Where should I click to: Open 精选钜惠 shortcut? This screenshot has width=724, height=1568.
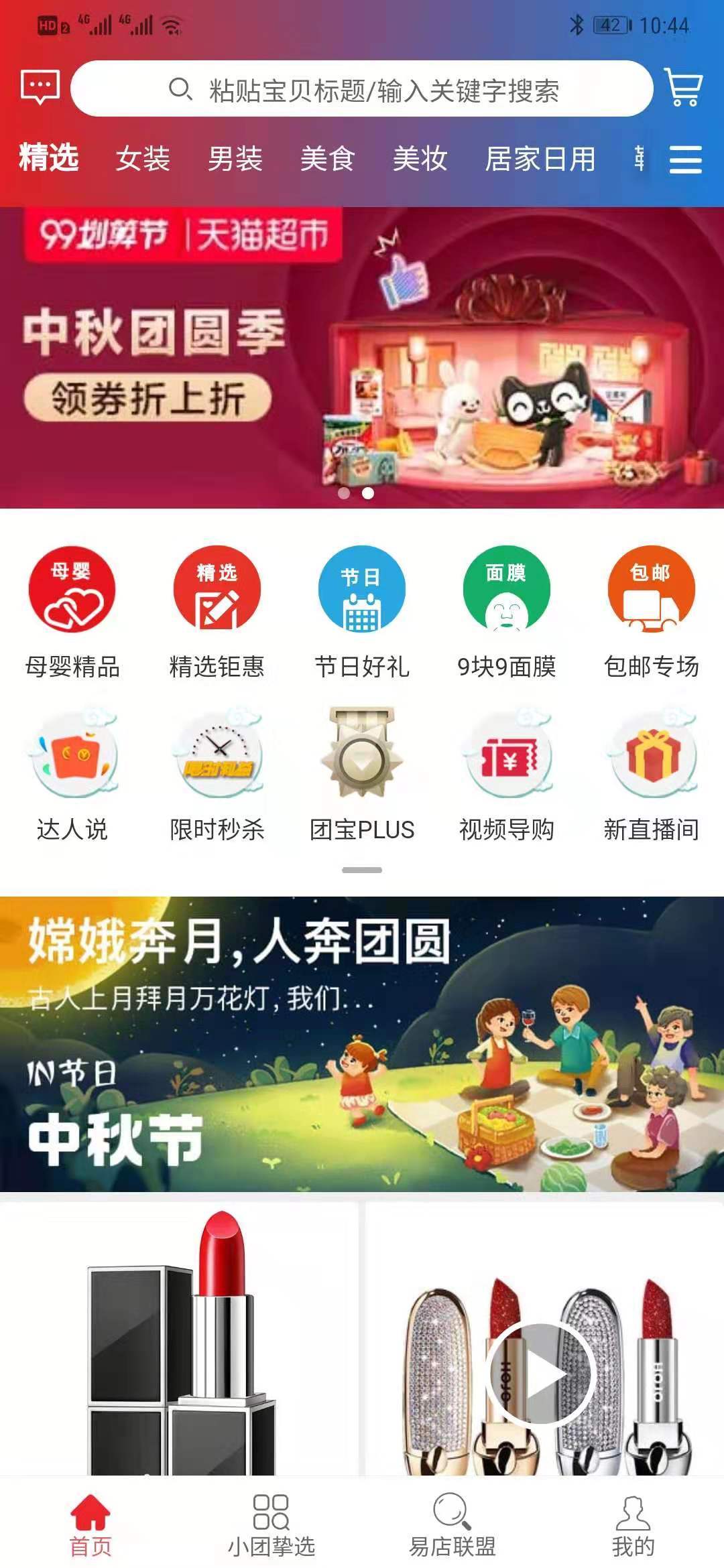217,611
